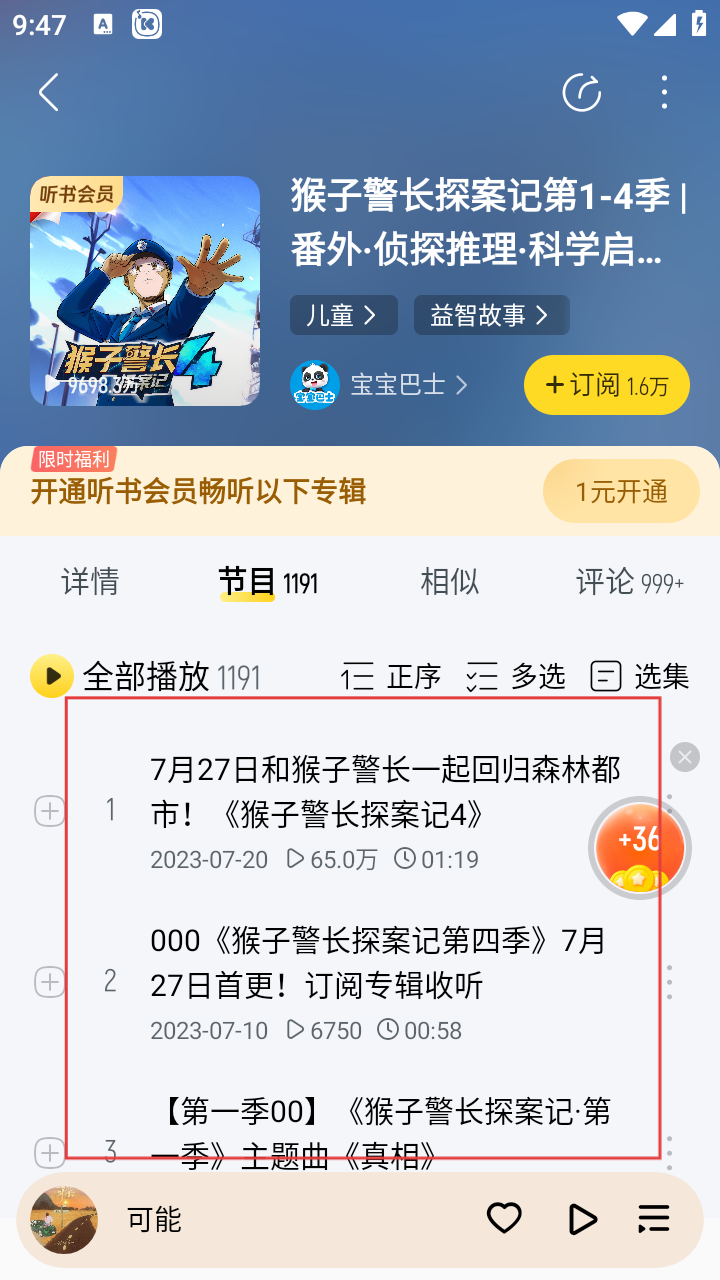The height and width of the screenshot is (1280, 720).
Task: Switch to the 相似 tab
Action: (x=449, y=582)
